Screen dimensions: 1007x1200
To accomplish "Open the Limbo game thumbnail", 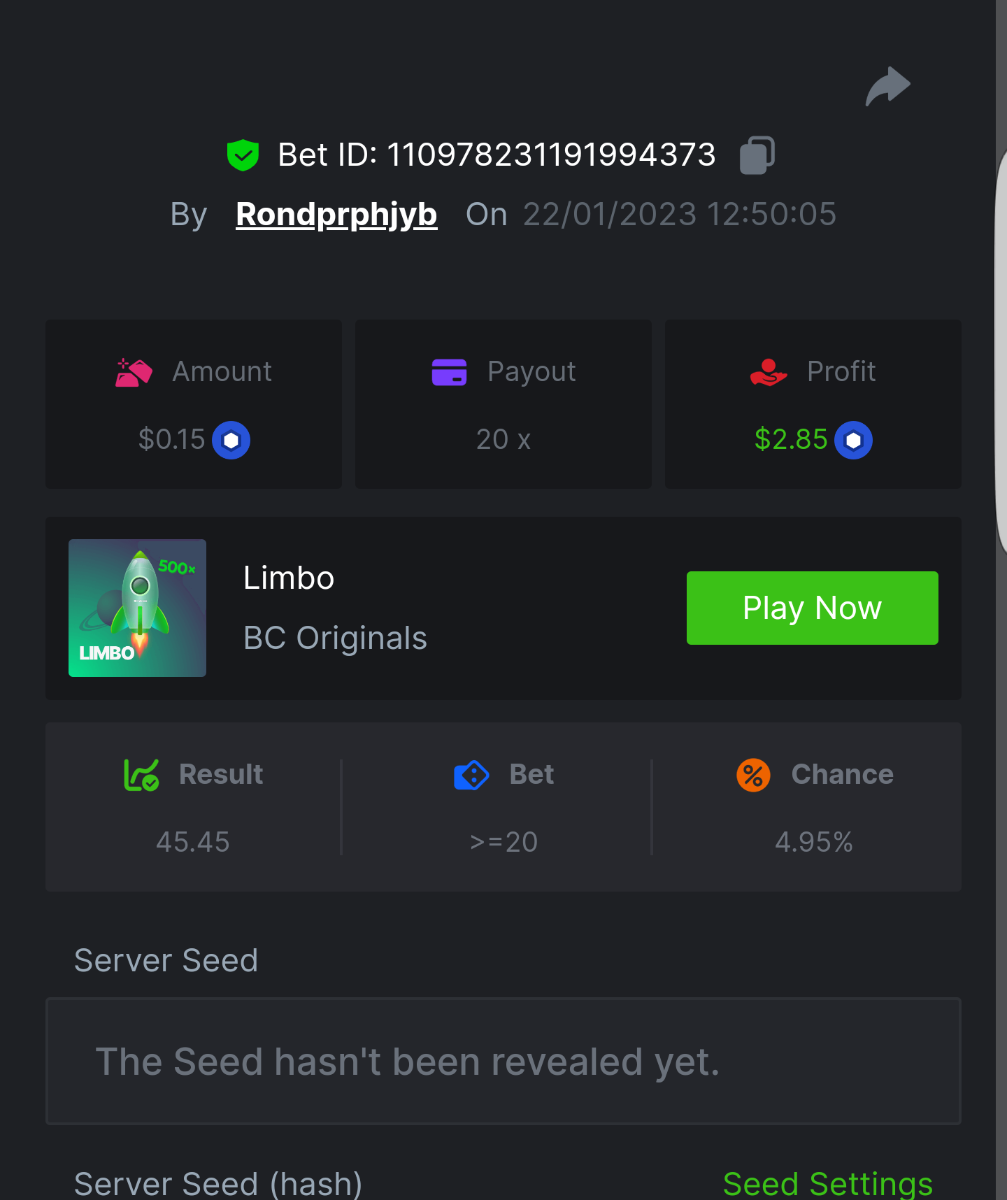I will (137, 608).
